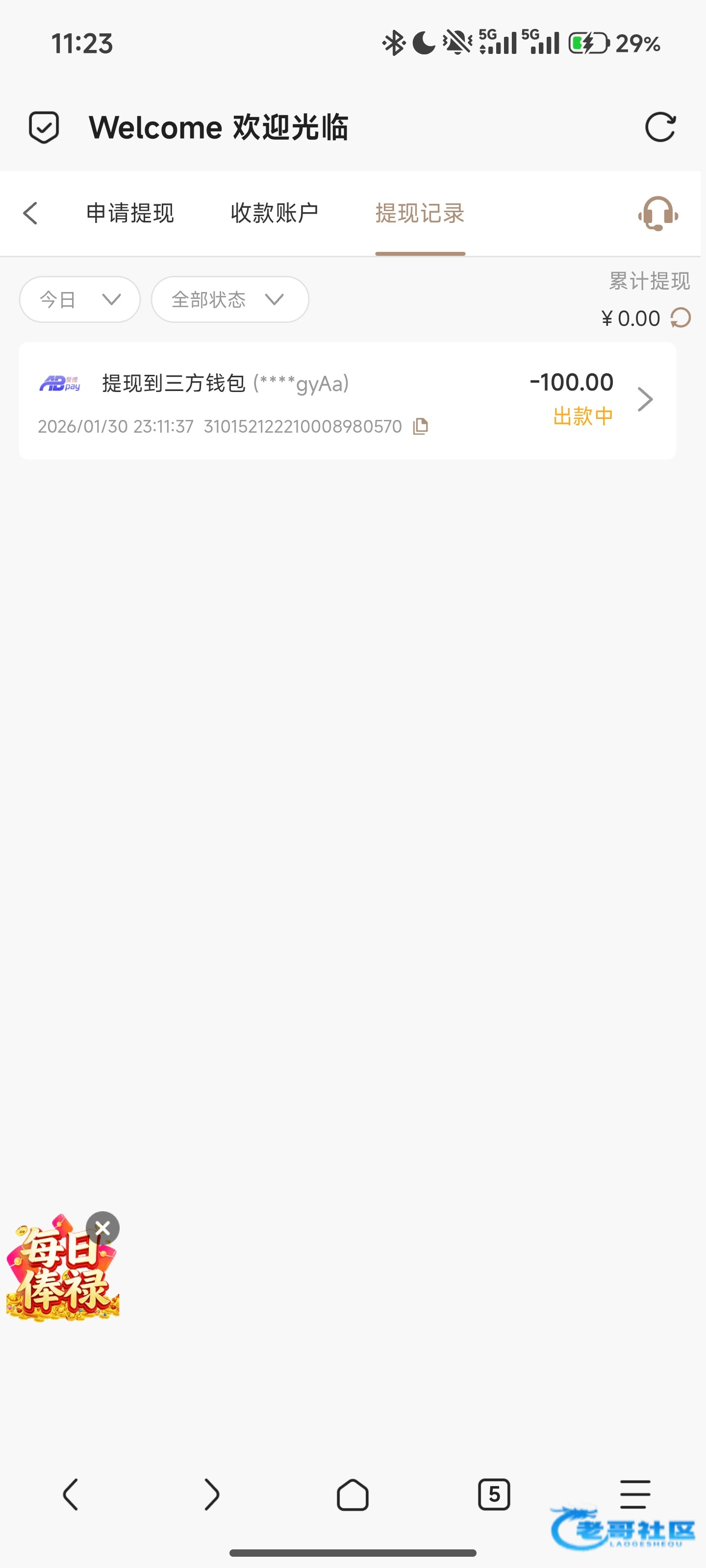
Task: Copy the withdrawal order number
Action: click(420, 427)
